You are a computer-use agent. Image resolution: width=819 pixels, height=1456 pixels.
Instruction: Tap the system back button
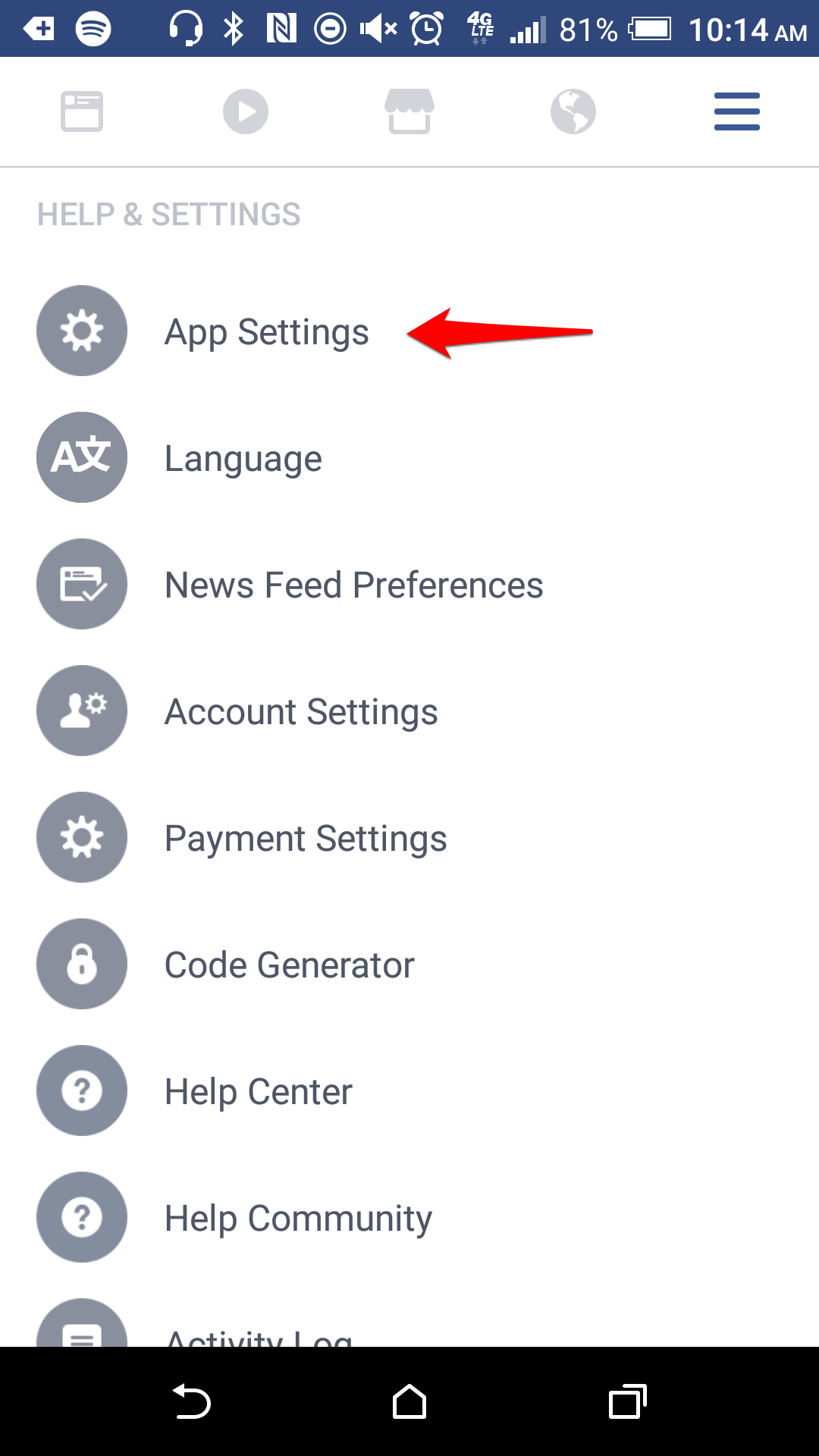point(191,1401)
